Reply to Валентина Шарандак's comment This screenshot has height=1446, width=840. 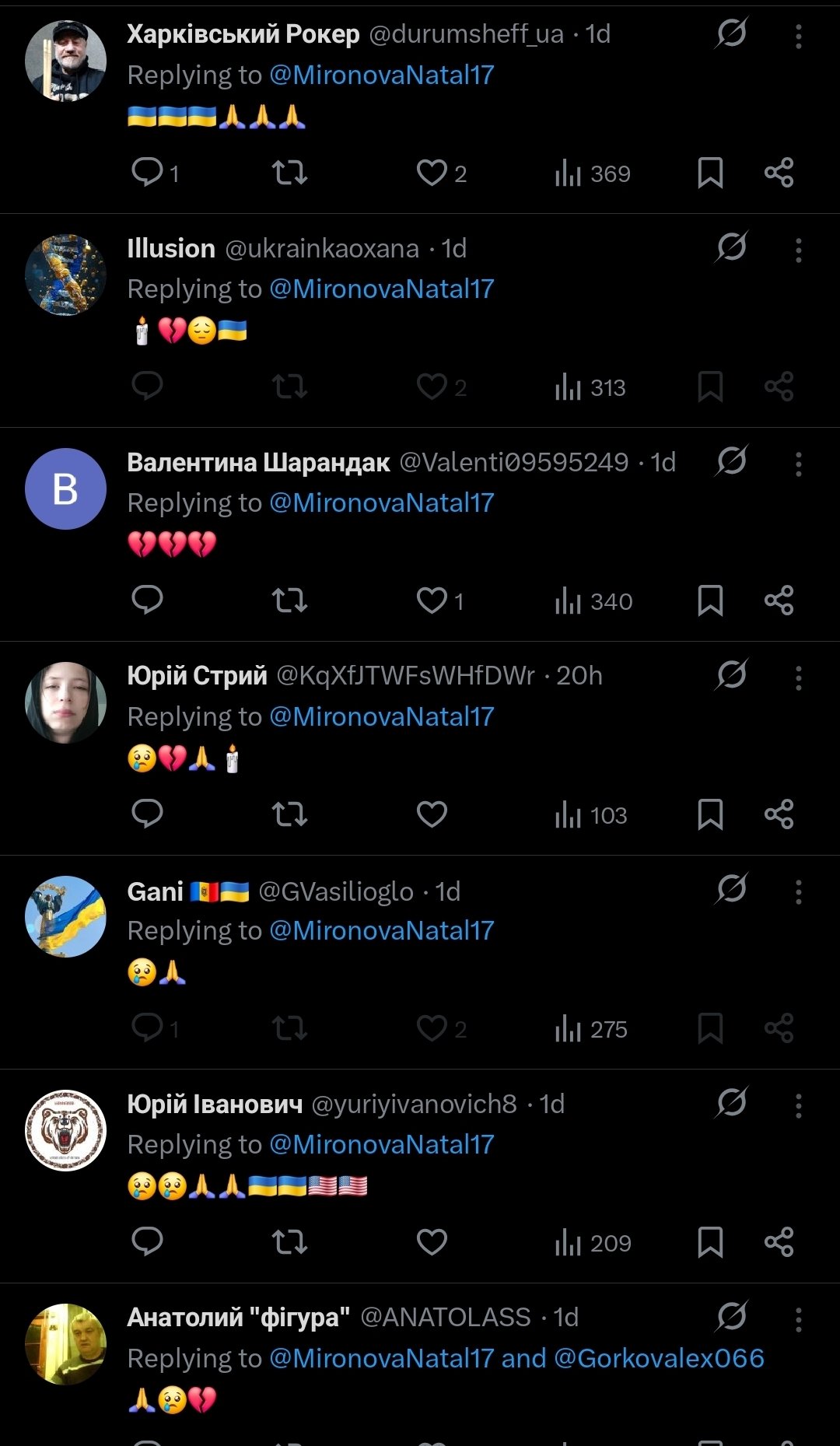[147, 600]
